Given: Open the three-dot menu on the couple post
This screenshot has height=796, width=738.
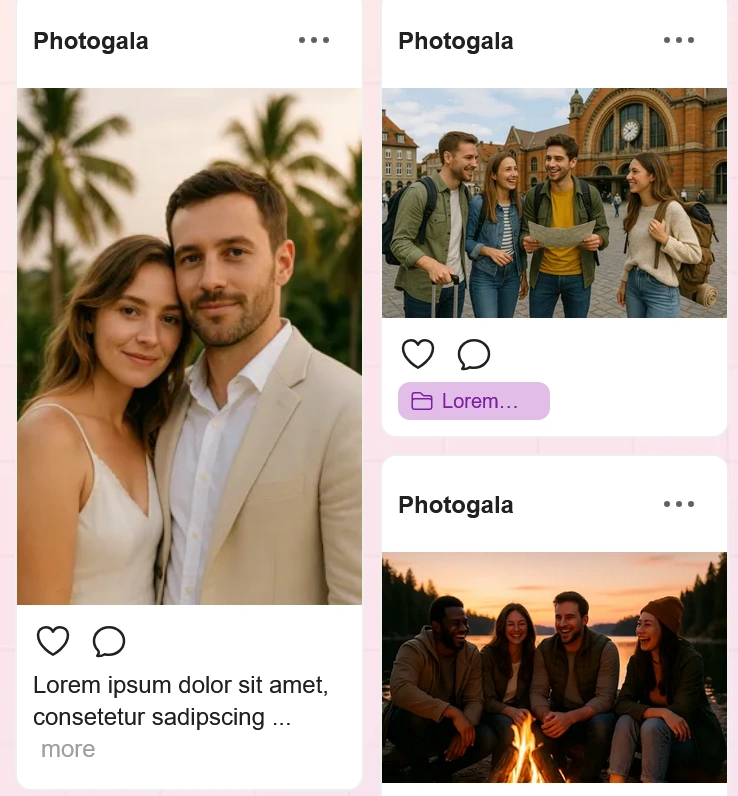Looking at the screenshot, I should 314,40.
